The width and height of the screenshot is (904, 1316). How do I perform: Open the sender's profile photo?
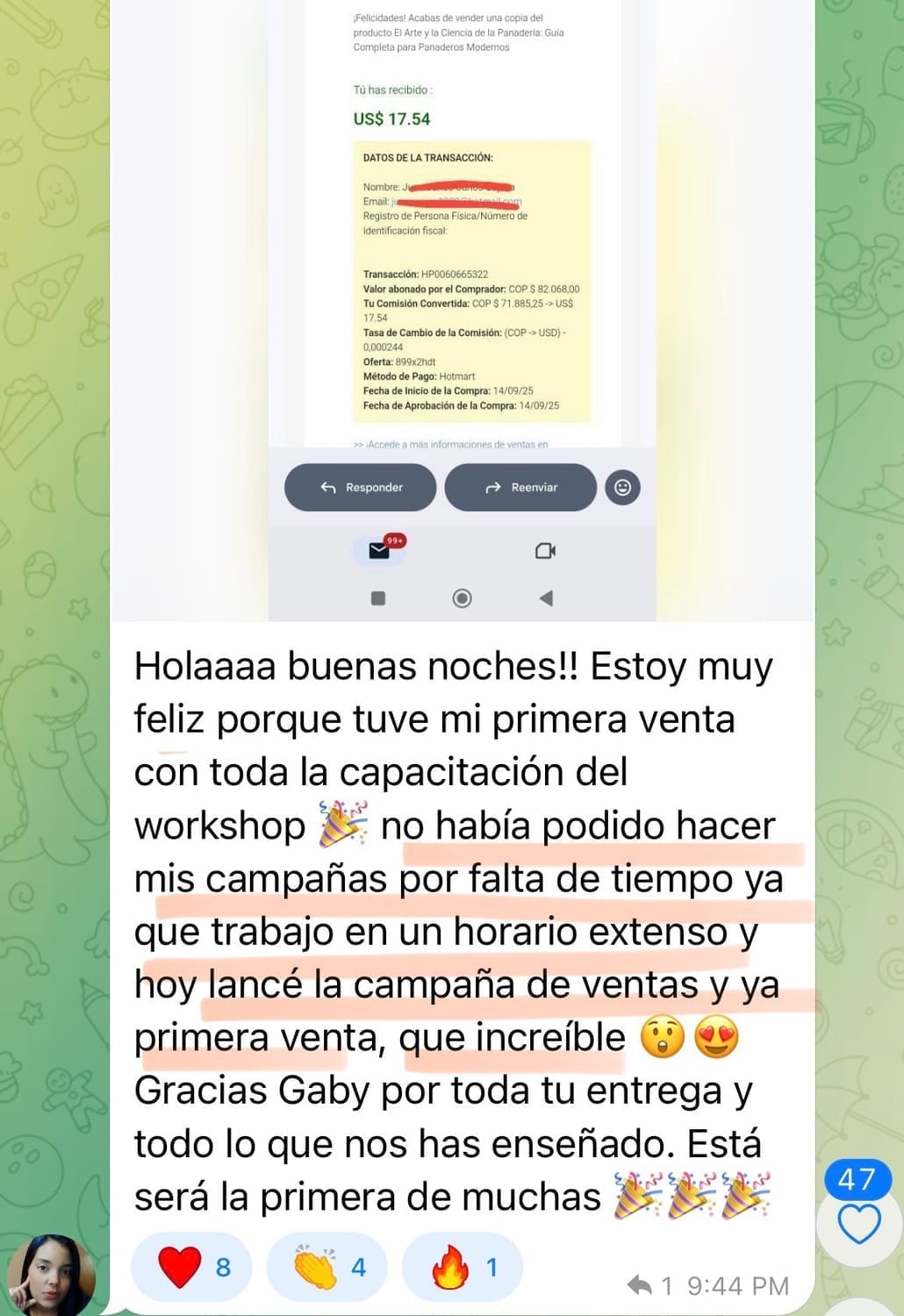pyautogui.click(x=51, y=1275)
